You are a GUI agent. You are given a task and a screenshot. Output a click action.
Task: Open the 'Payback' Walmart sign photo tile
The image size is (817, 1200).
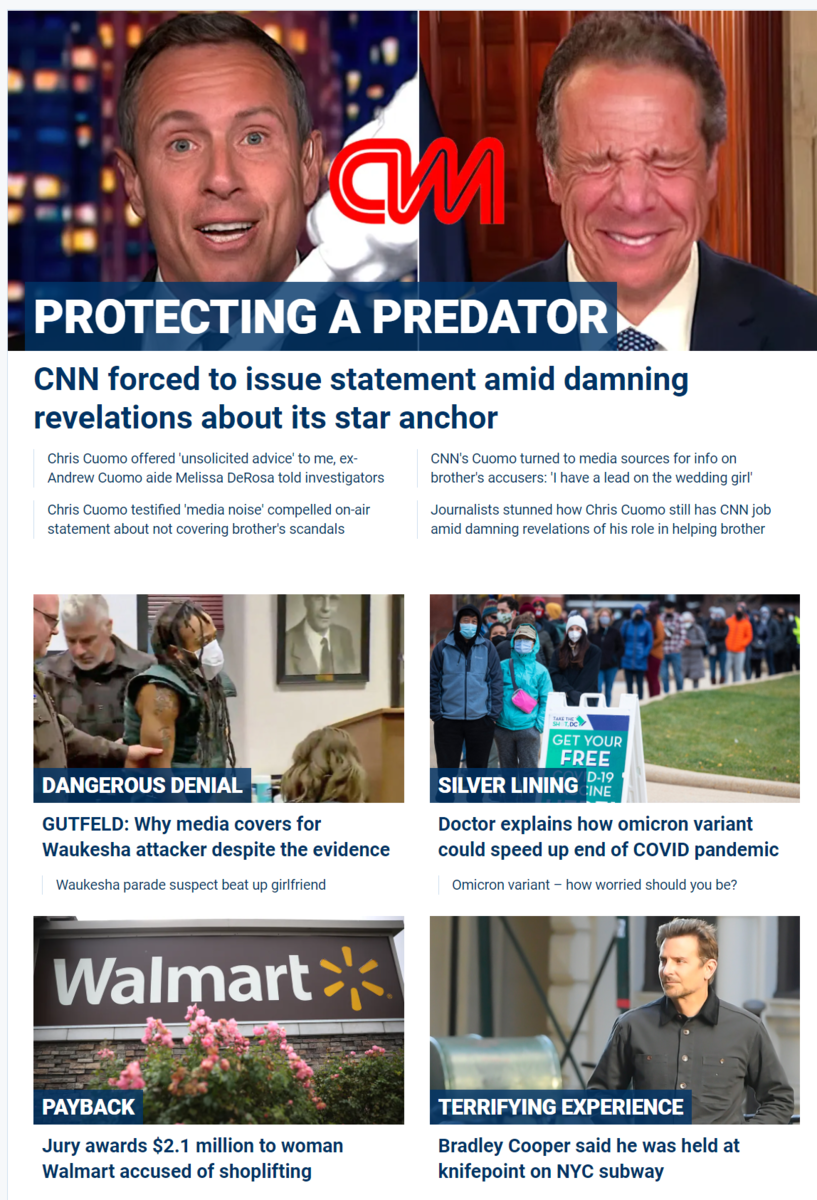pyautogui.click(x=218, y=1019)
